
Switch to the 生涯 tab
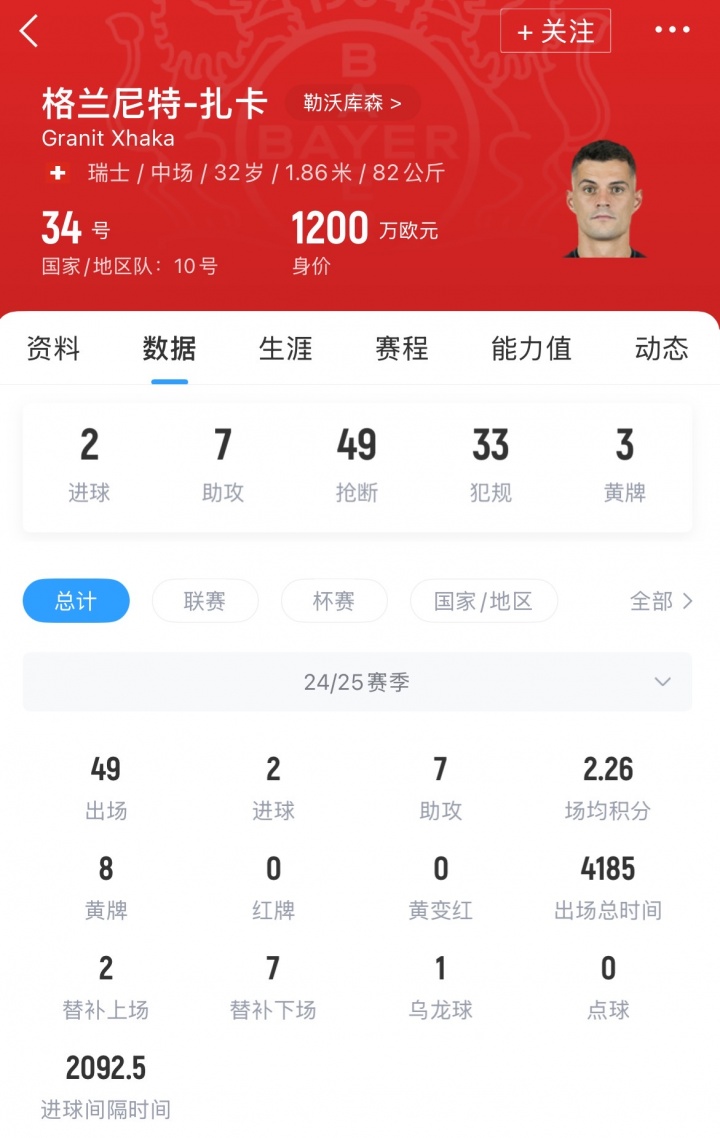(x=286, y=348)
